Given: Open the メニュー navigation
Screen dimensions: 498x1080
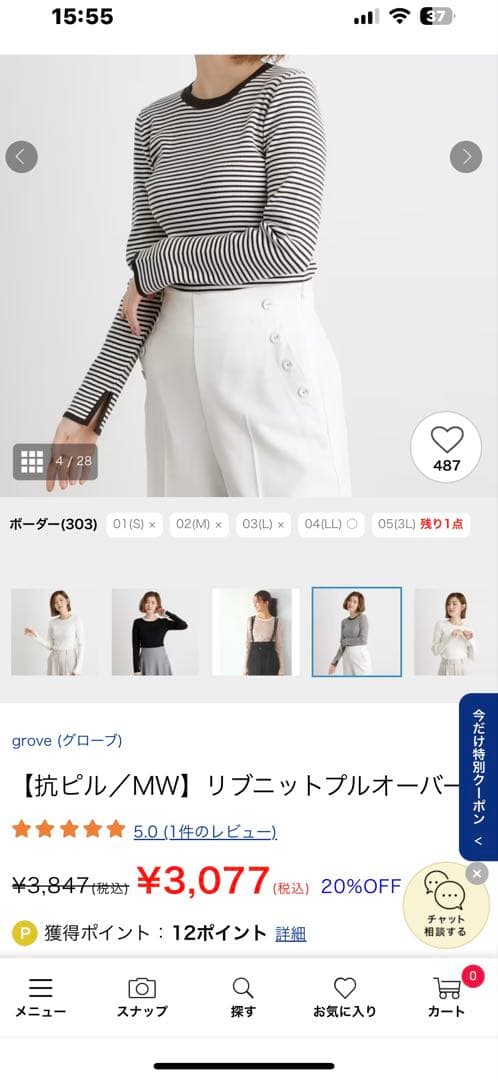Looking at the screenshot, I should (x=41, y=997).
